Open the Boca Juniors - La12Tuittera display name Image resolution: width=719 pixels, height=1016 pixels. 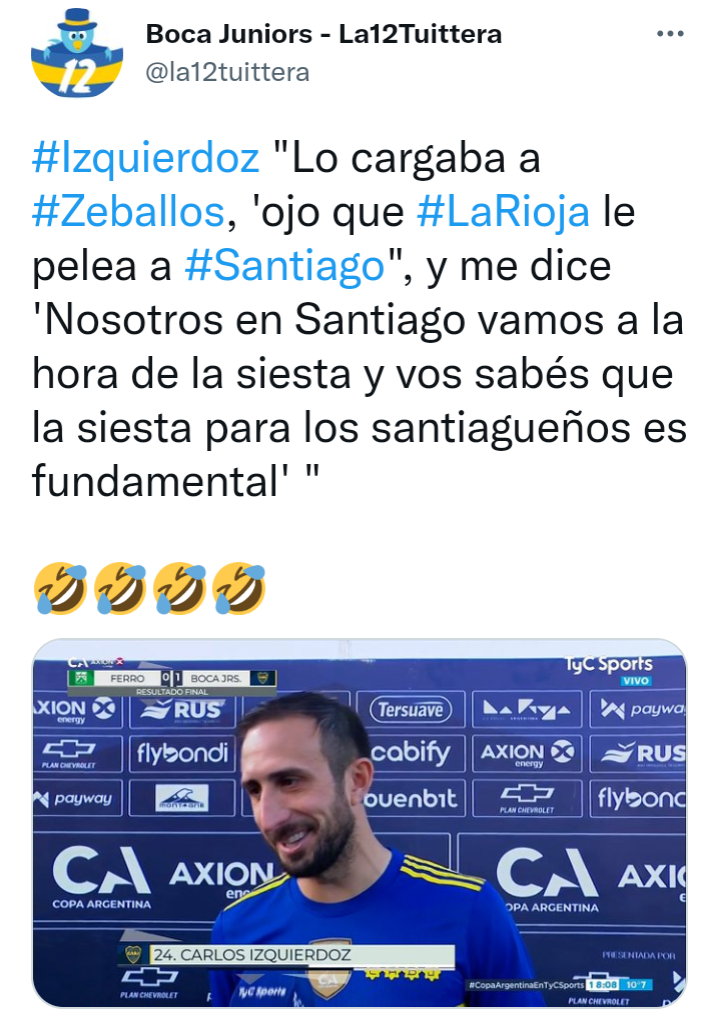(324, 34)
